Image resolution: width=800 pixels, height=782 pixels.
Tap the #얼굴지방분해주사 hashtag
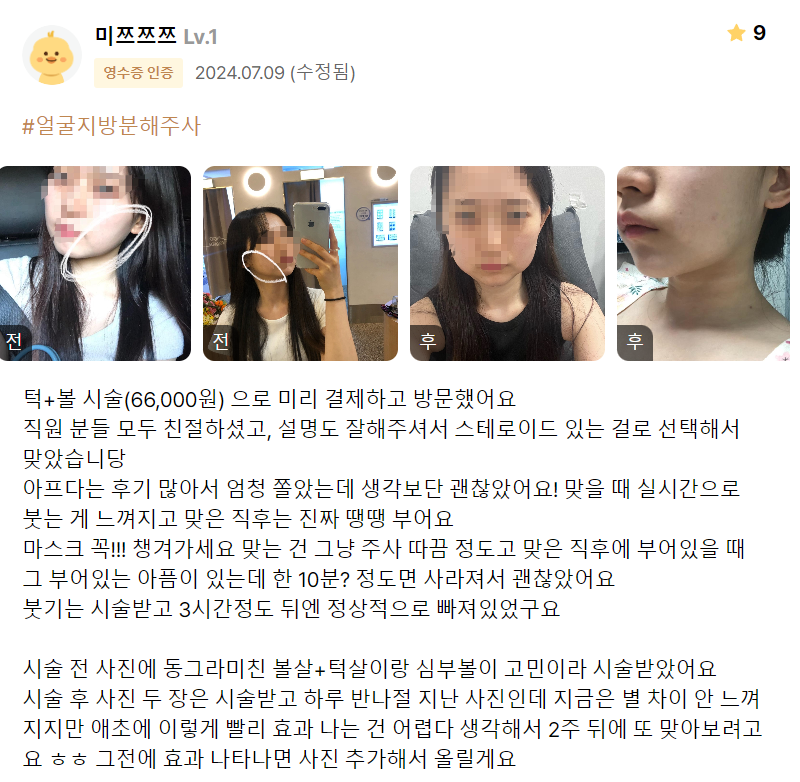click(111, 127)
